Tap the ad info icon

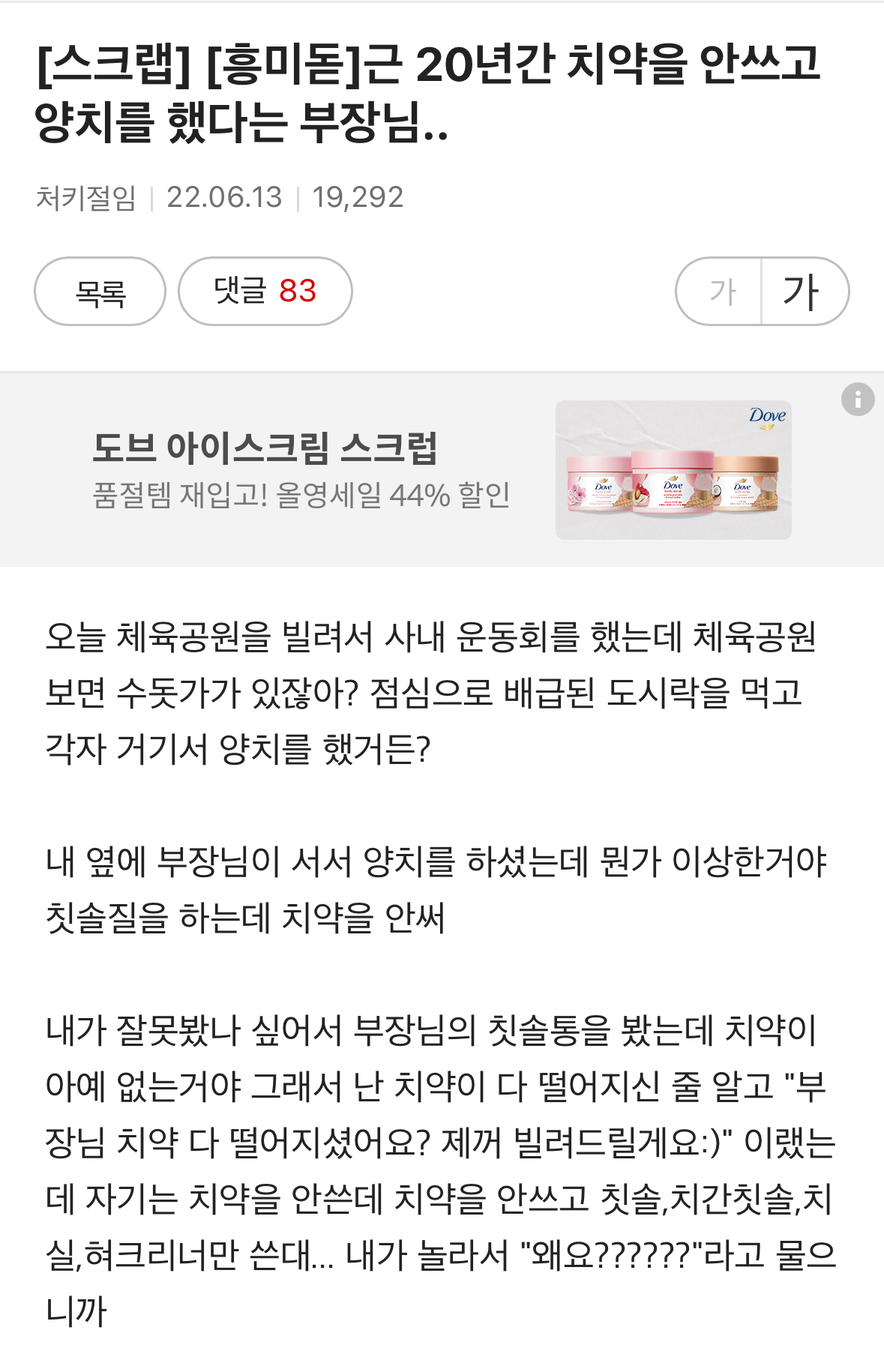(858, 400)
